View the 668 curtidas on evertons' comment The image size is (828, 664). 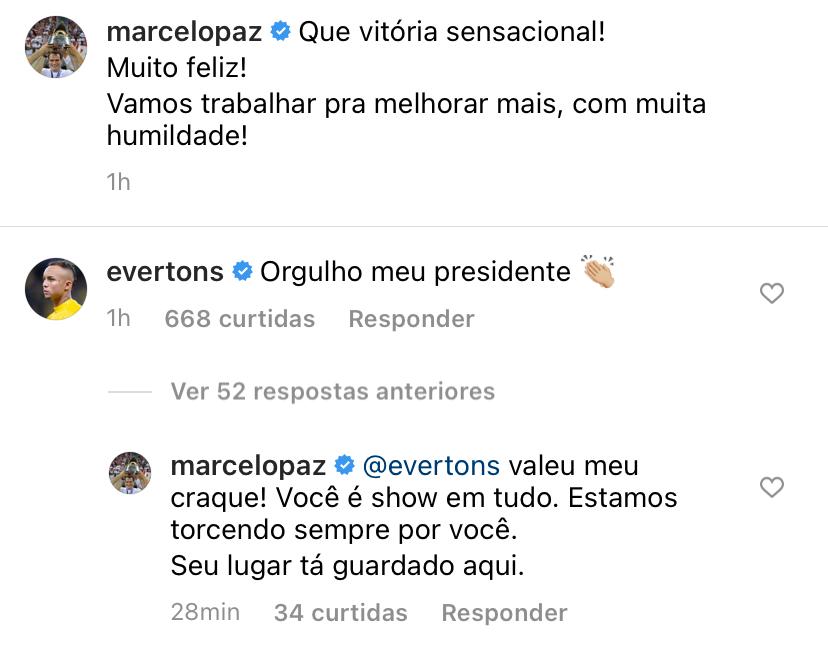click(240, 319)
